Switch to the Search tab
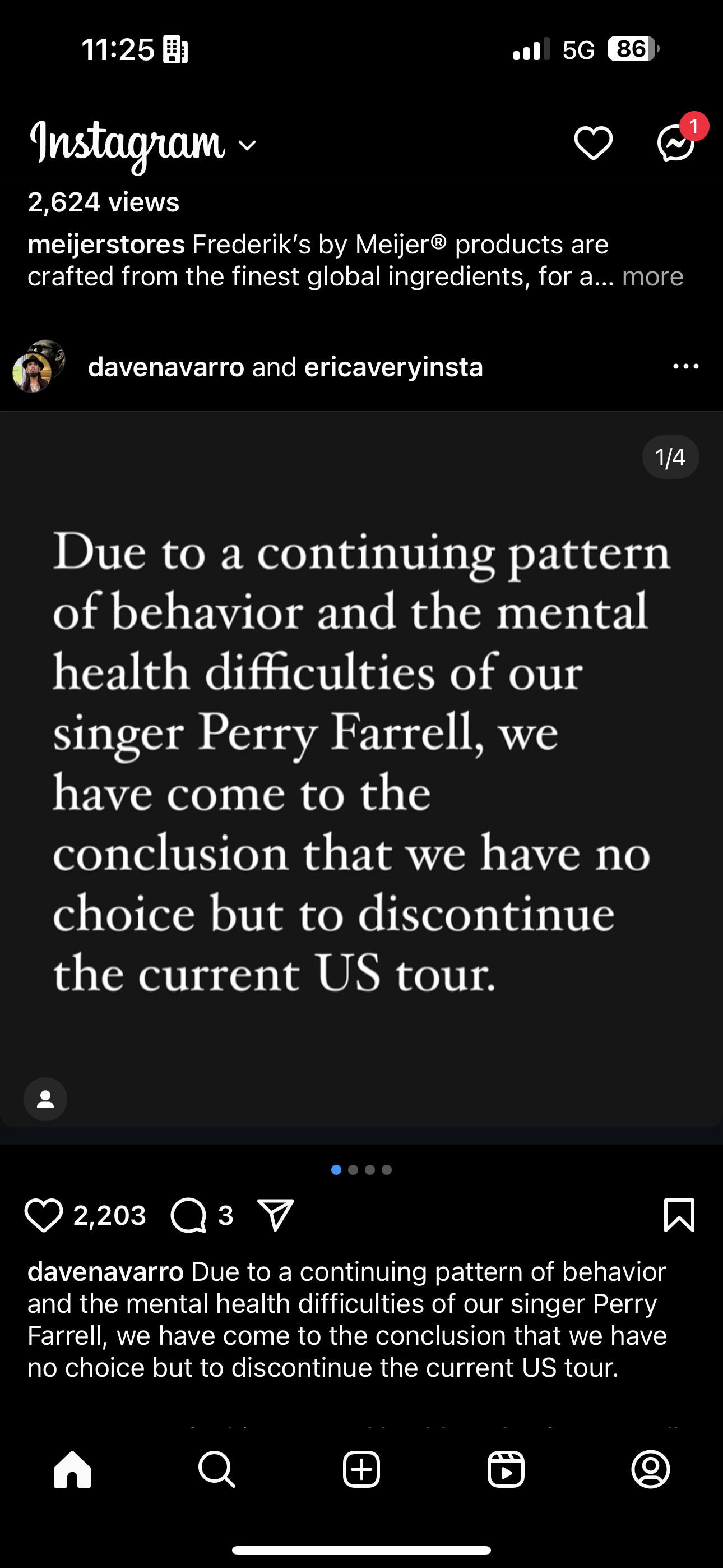The image size is (723, 1568). pyautogui.click(x=217, y=1469)
